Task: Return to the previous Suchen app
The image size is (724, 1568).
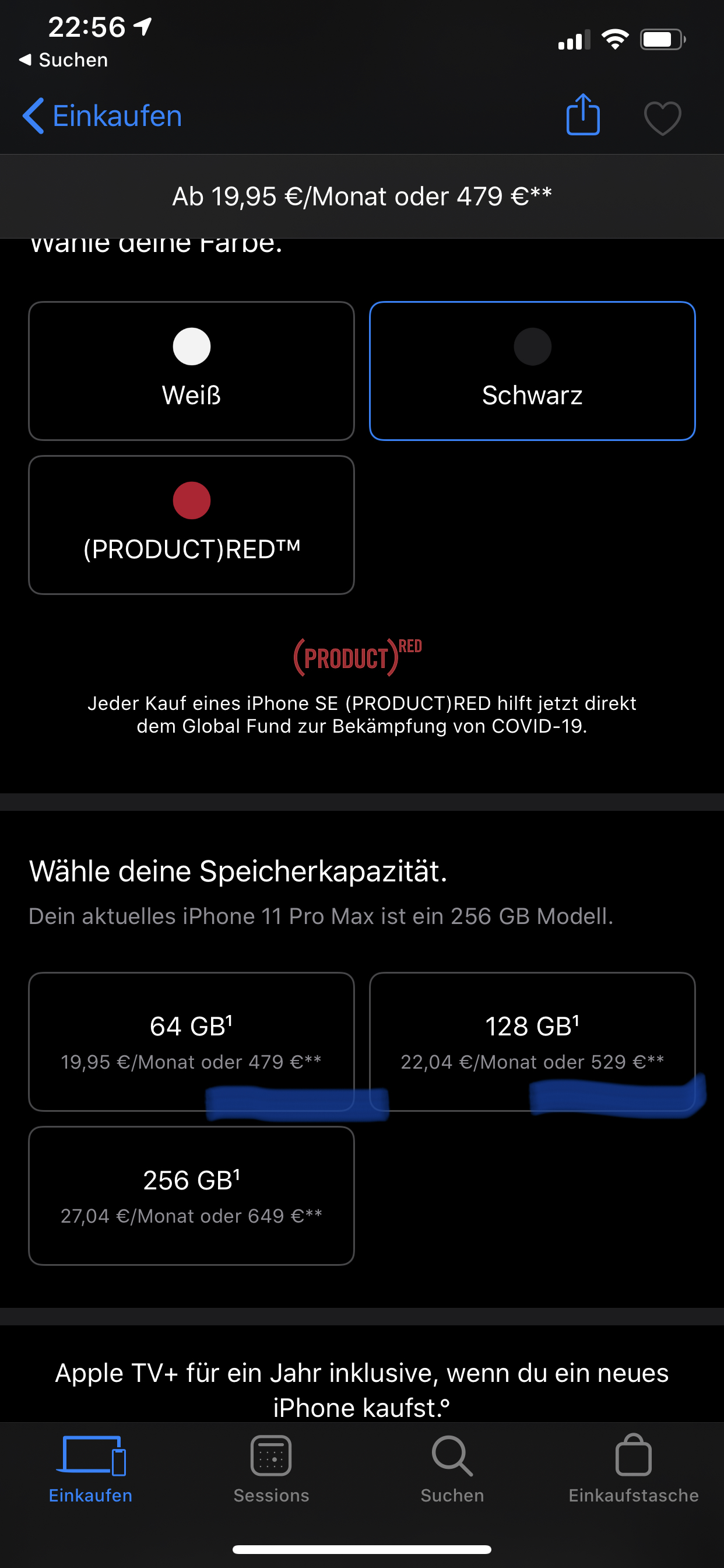Action: coord(64,60)
